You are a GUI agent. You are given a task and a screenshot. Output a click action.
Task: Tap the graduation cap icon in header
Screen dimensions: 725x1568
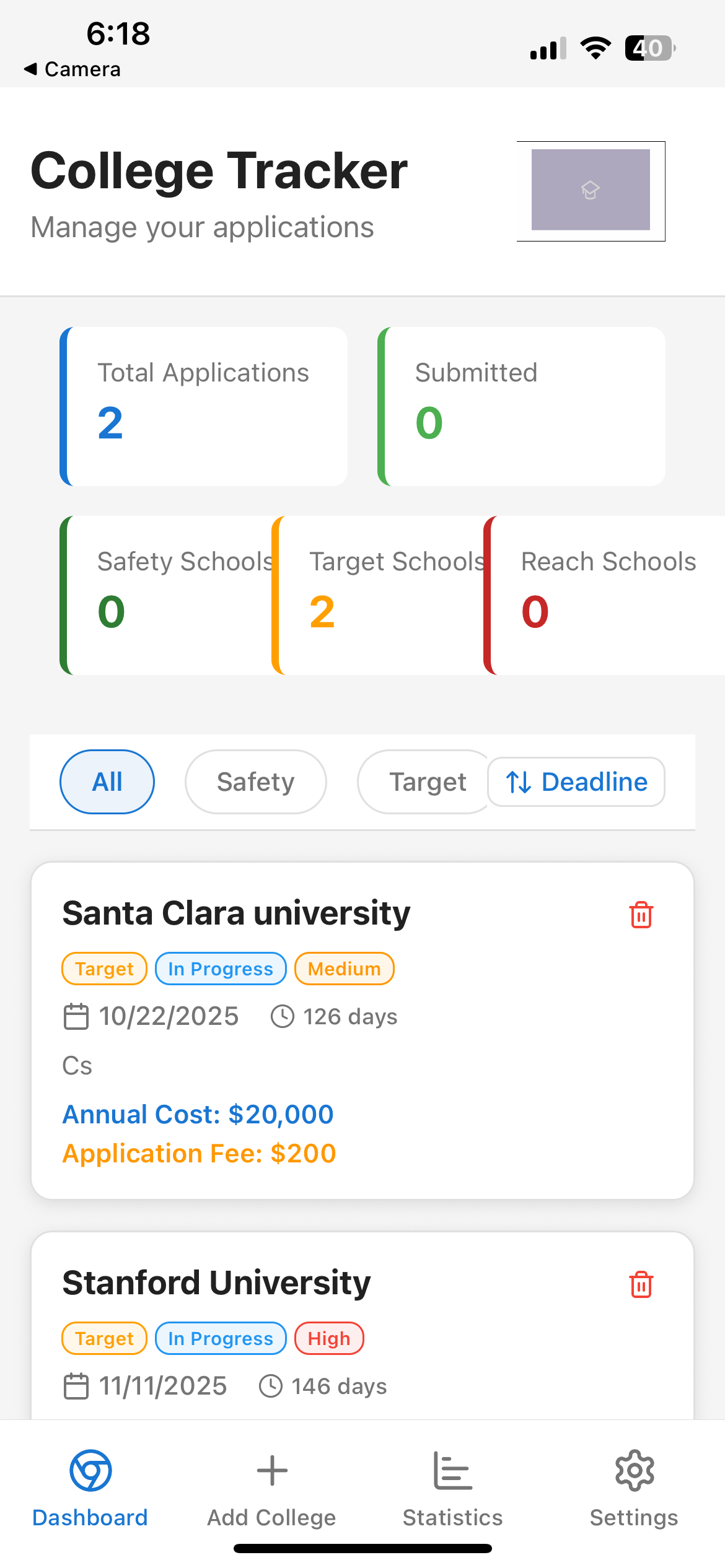591,189
